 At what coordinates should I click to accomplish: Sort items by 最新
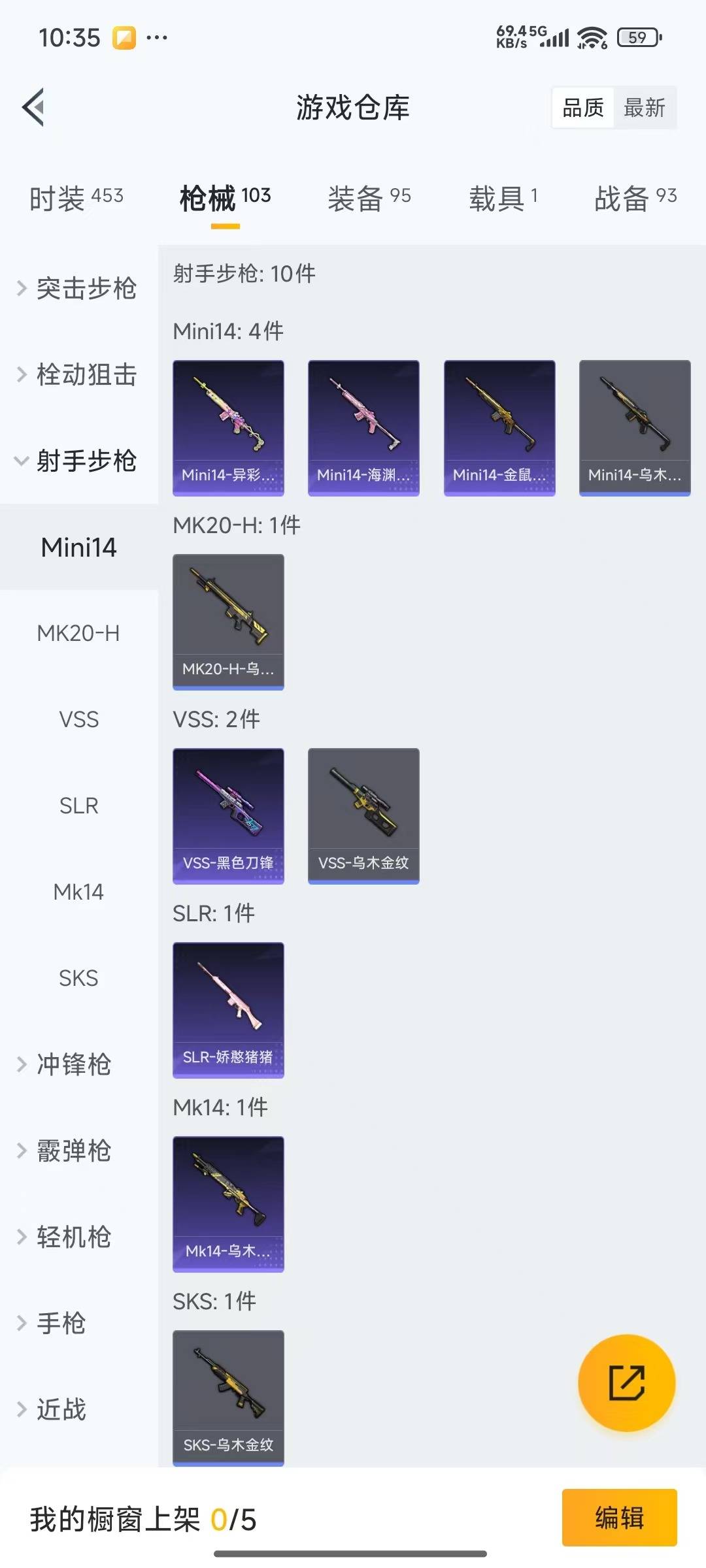coord(644,108)
